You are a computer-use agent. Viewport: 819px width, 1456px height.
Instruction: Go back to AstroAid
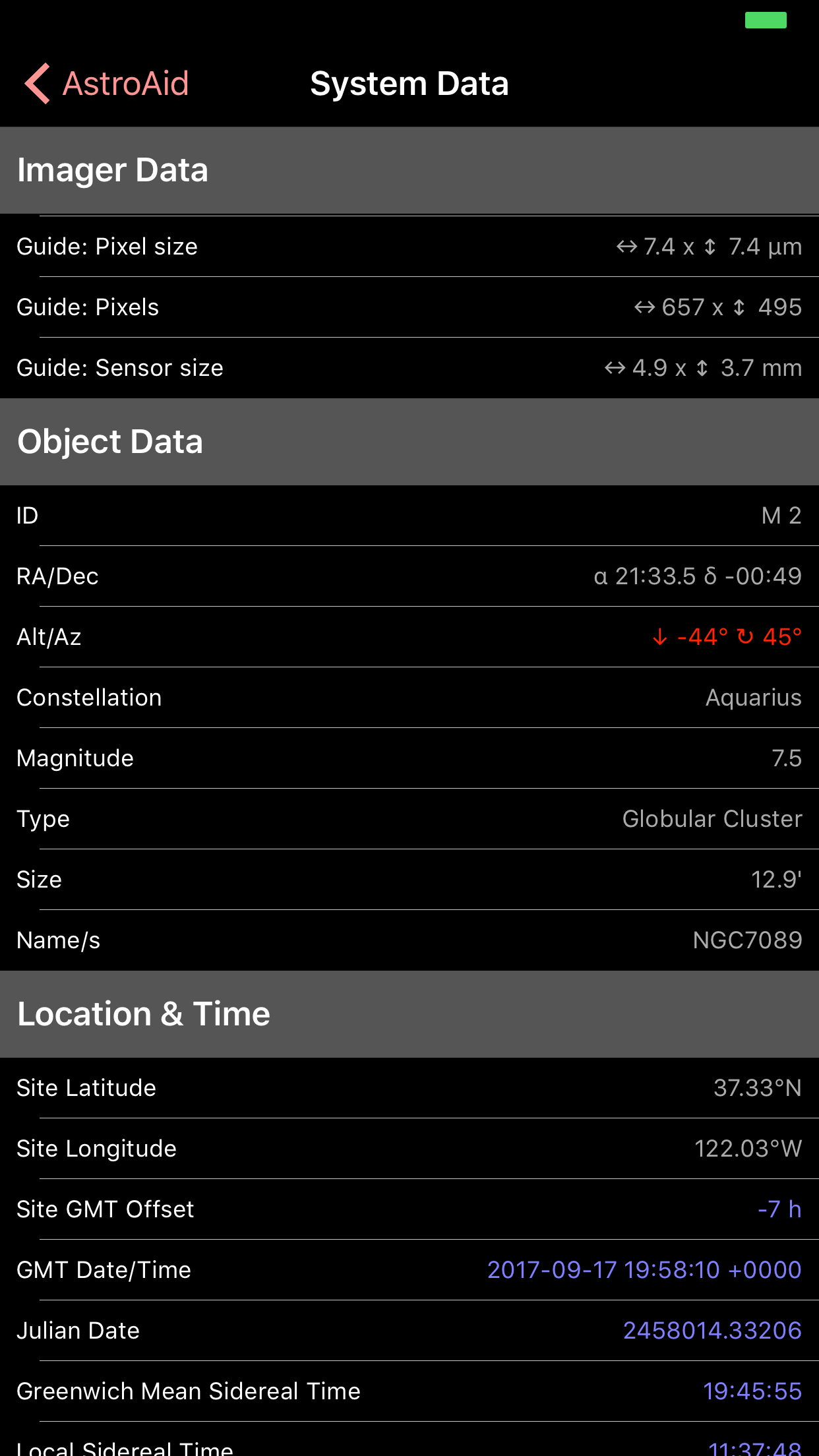click(x=107, y=84)
